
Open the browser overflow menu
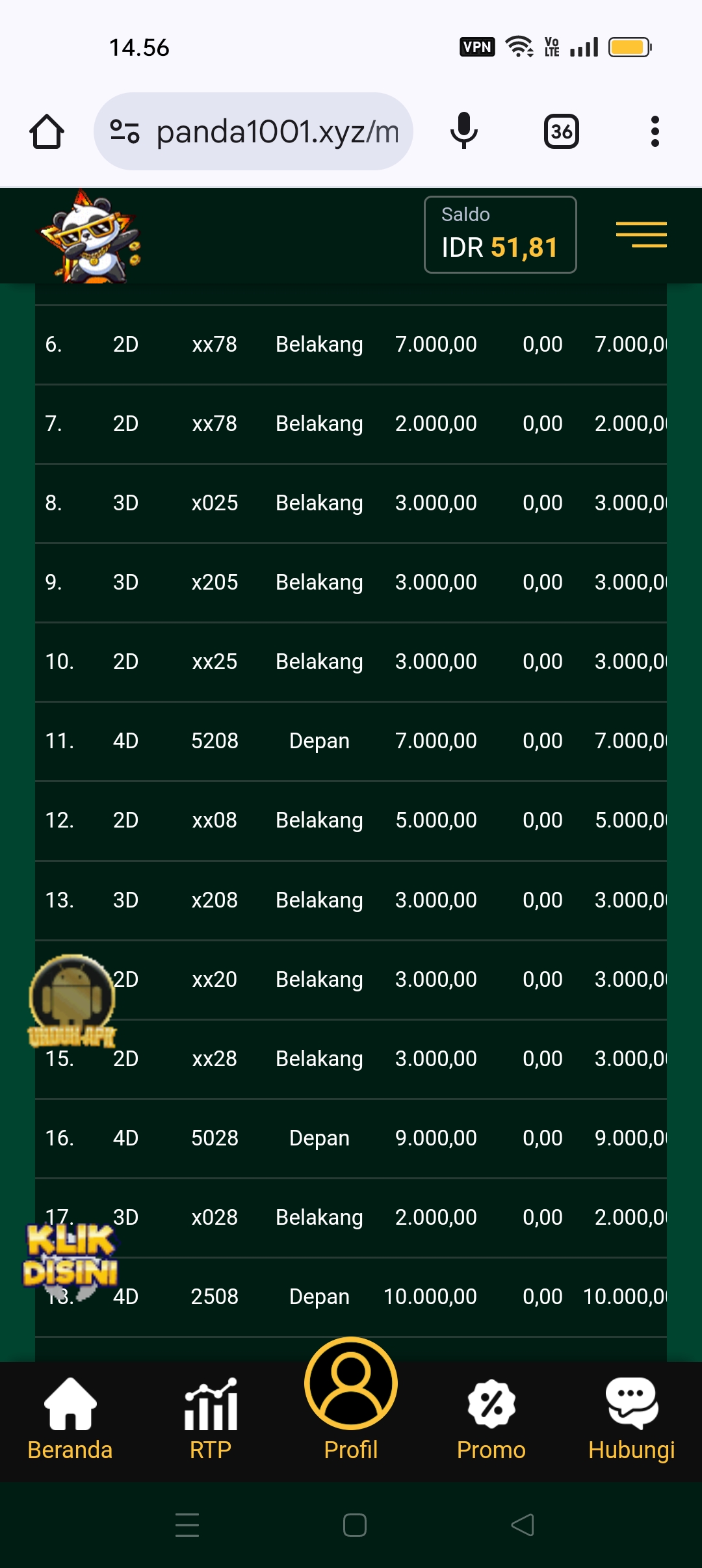click(x=655, y=132)
